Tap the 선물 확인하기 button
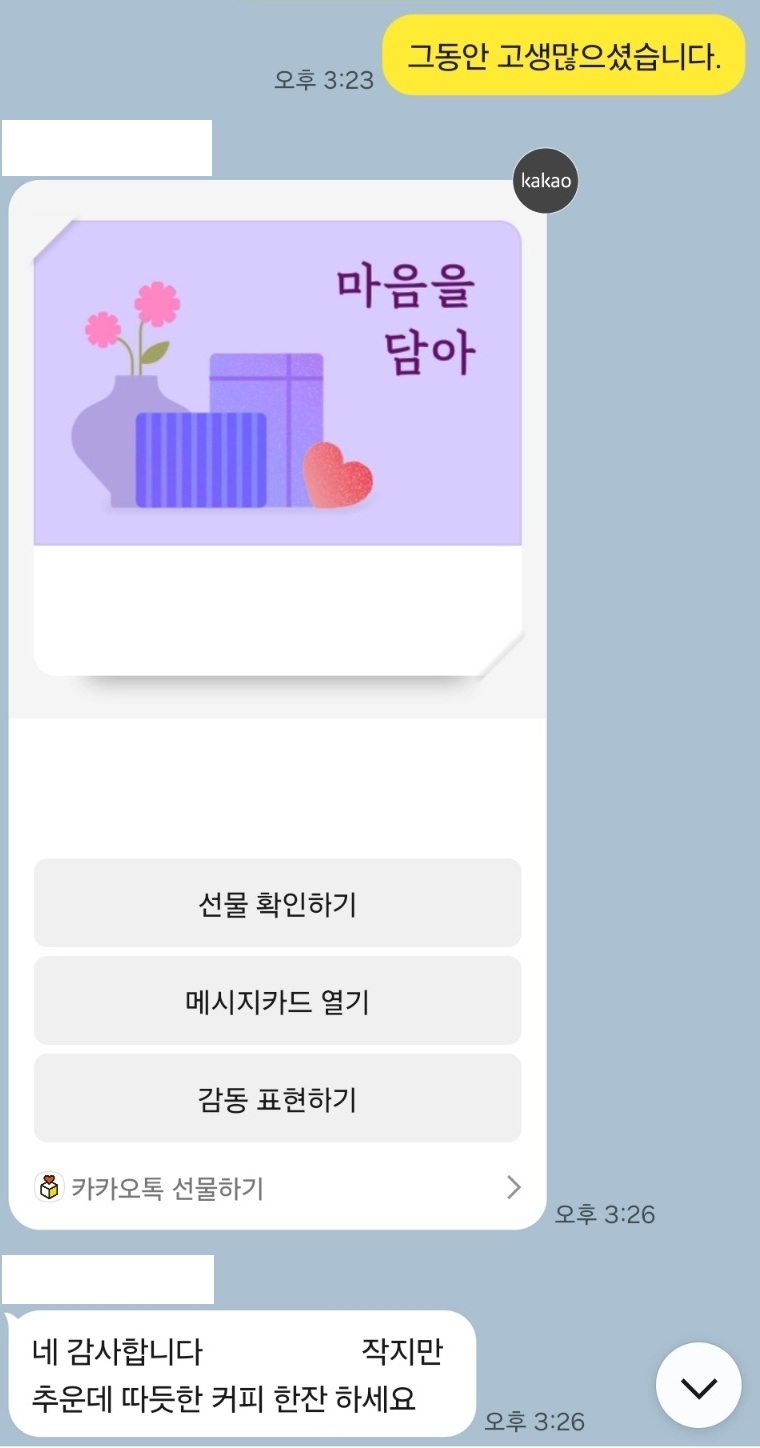This screenshot has height=1448, width=760. (x=277, y=903)
